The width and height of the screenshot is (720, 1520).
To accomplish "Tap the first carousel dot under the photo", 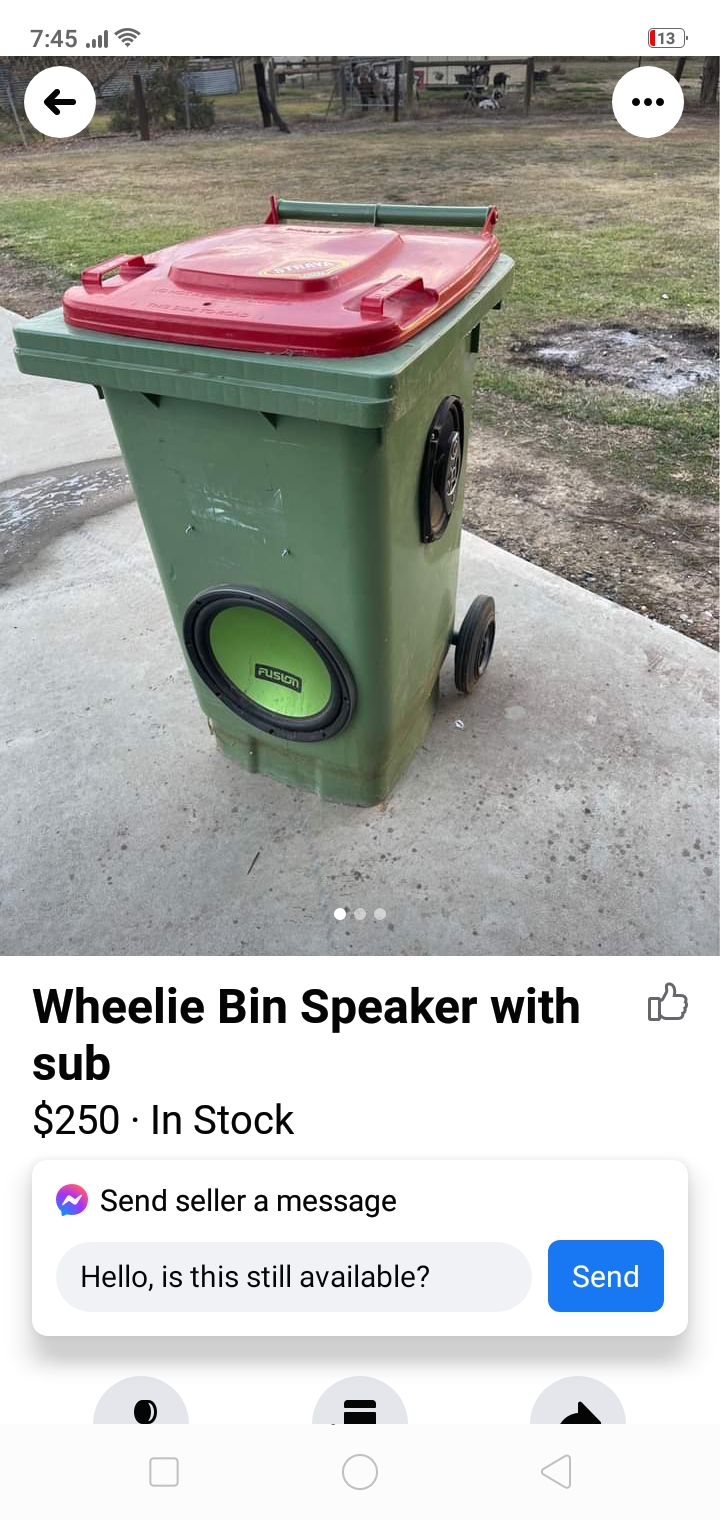I will (340, 913).
